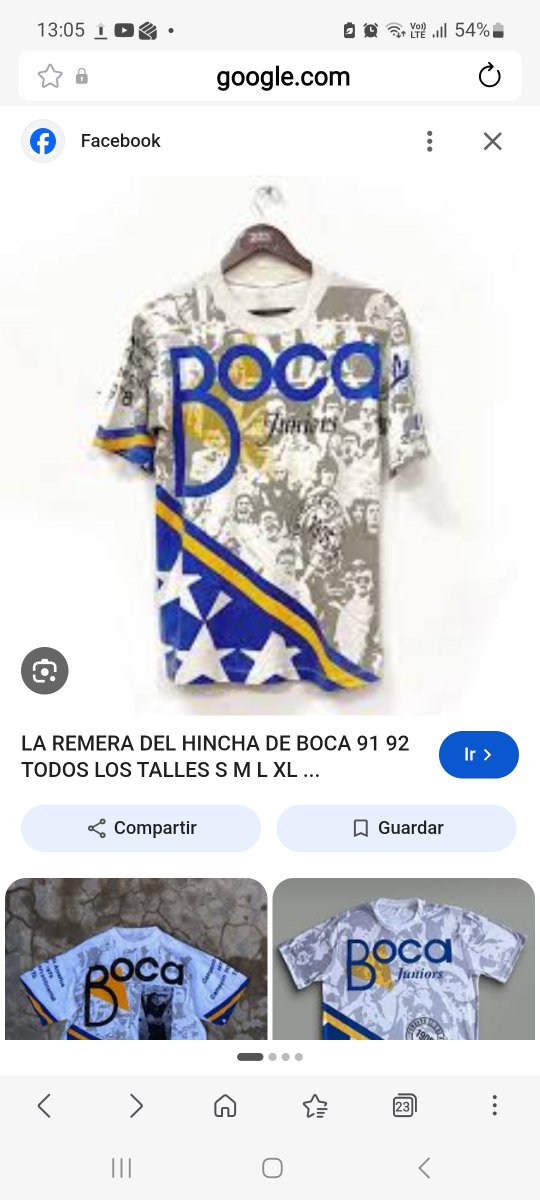Image resolution: width=540 pixels, height=1200 pixels.
Task: Reload the page
Action: tap(489, 76)
